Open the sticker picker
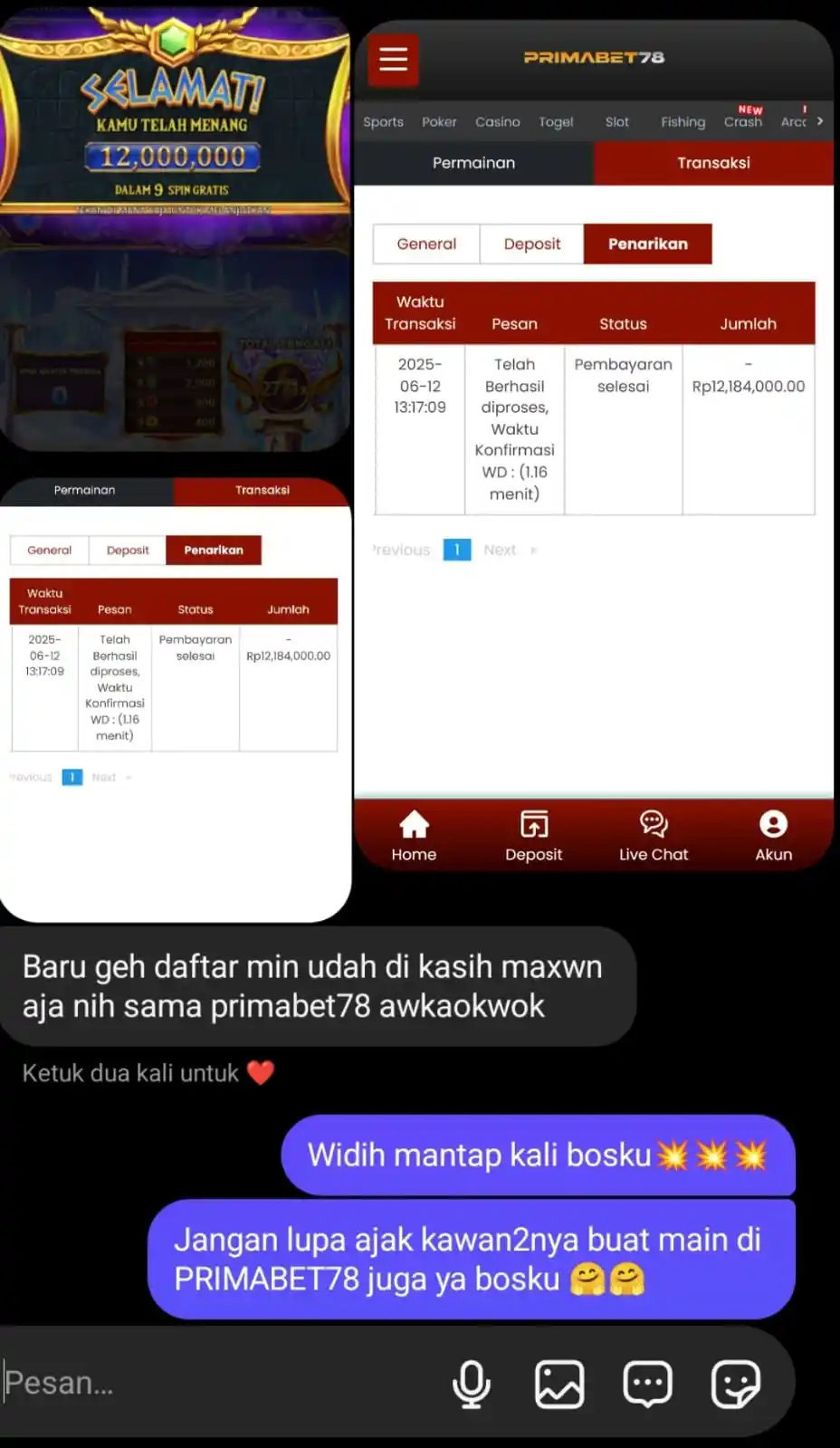This screenshot has width=840, height=1448. pyautogui.click(x=735, y=1384)
